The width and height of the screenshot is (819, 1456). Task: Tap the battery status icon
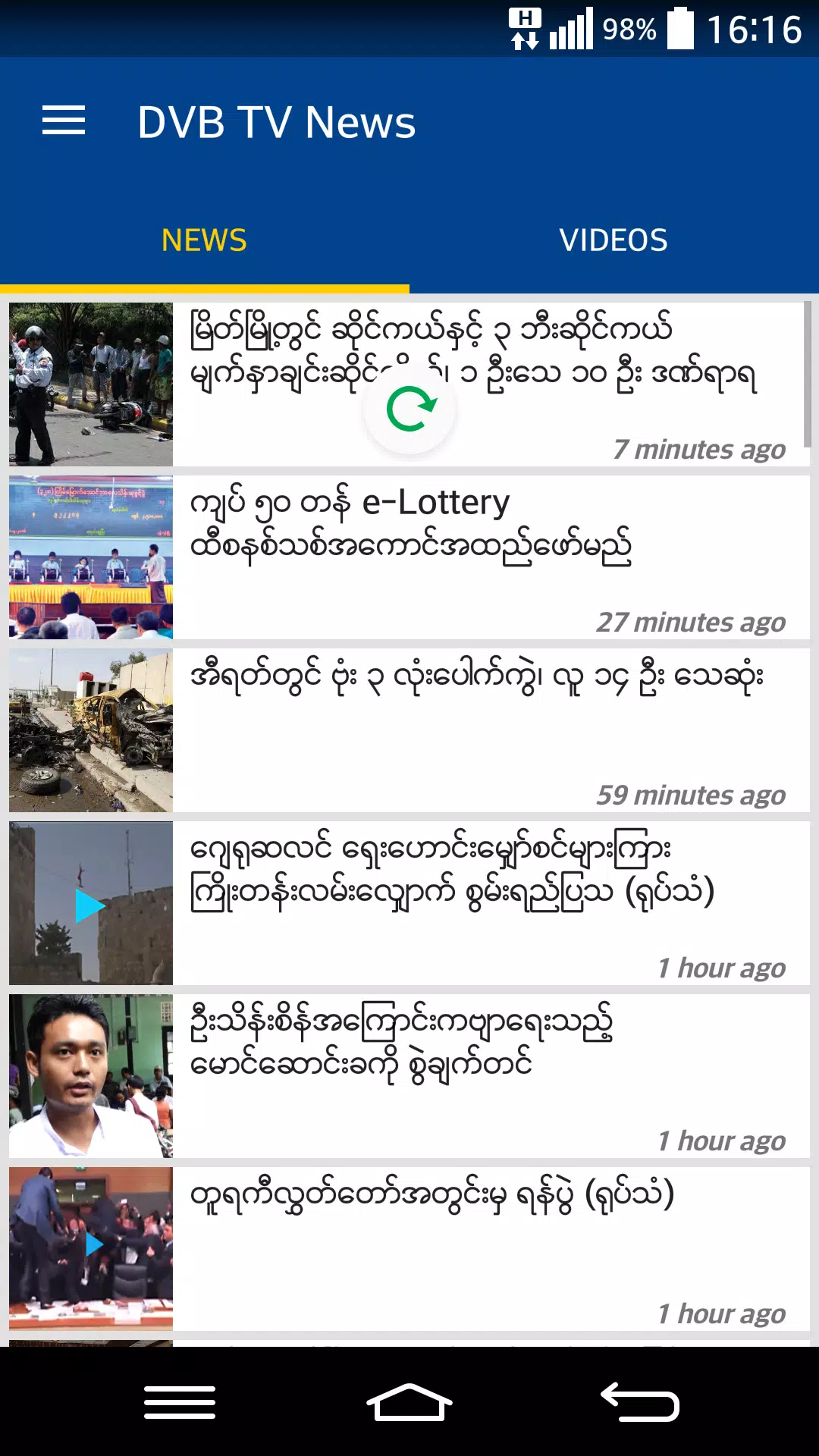pos(679,30)
